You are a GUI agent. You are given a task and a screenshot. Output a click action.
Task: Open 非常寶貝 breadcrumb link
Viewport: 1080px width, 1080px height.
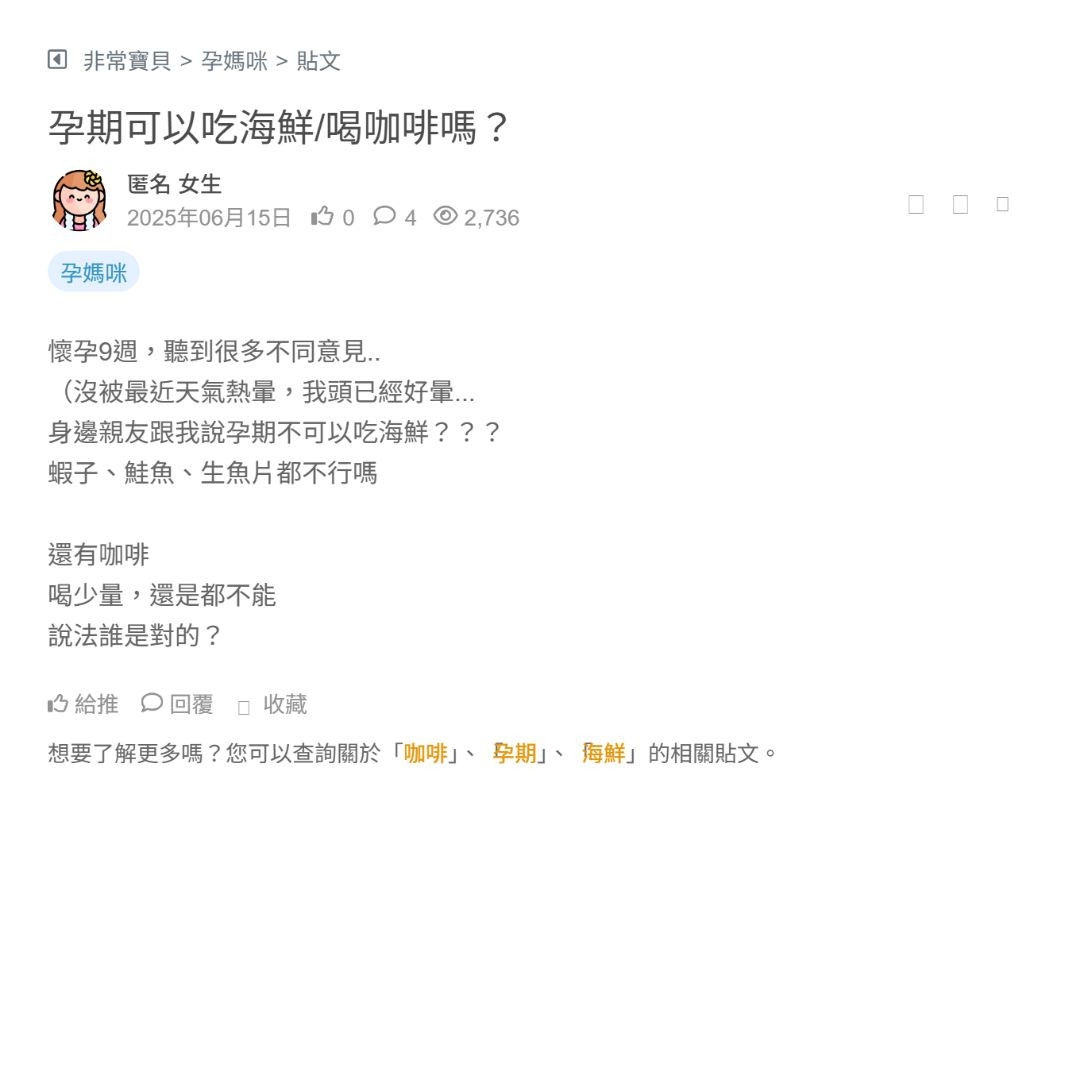click(x=127, y=61)
